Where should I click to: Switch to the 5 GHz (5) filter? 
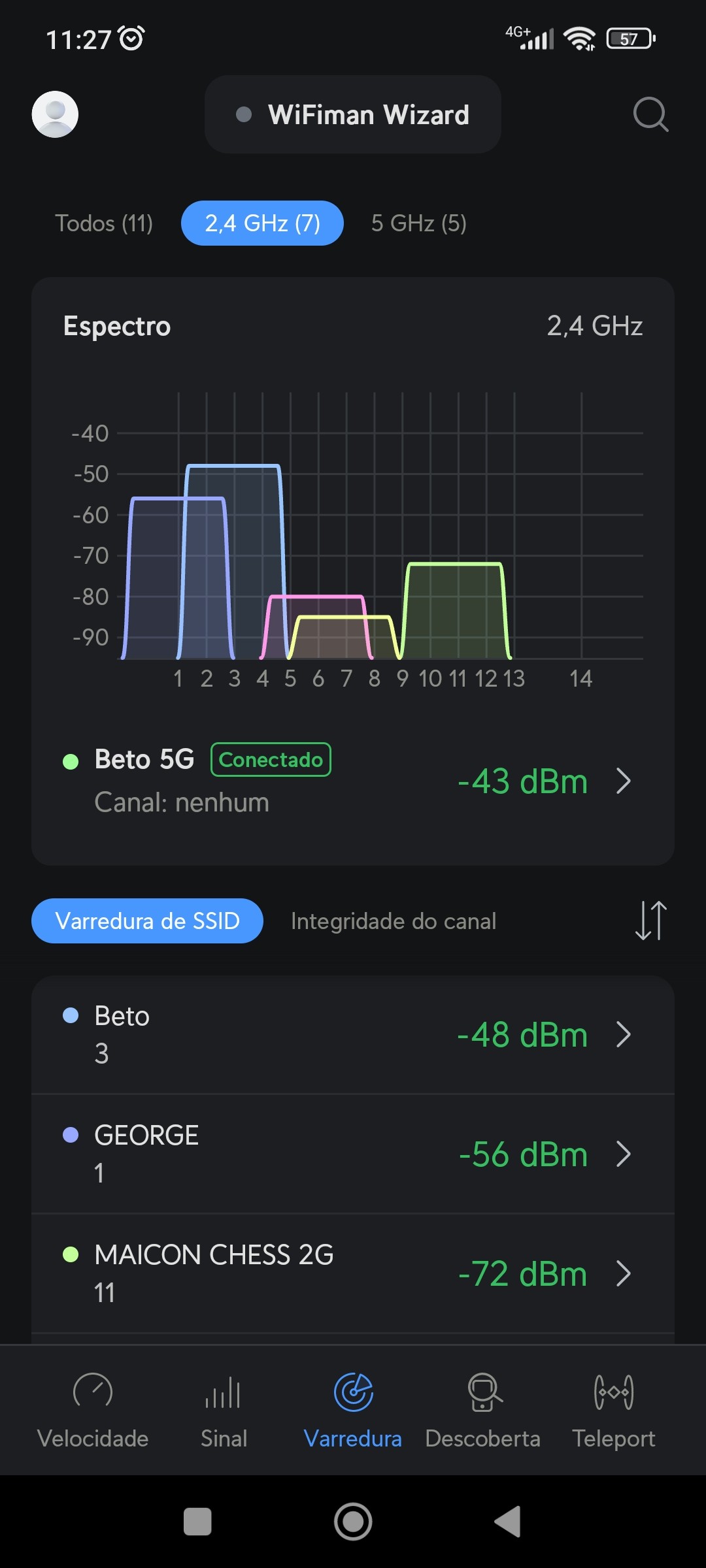click(x=418, y=223)
